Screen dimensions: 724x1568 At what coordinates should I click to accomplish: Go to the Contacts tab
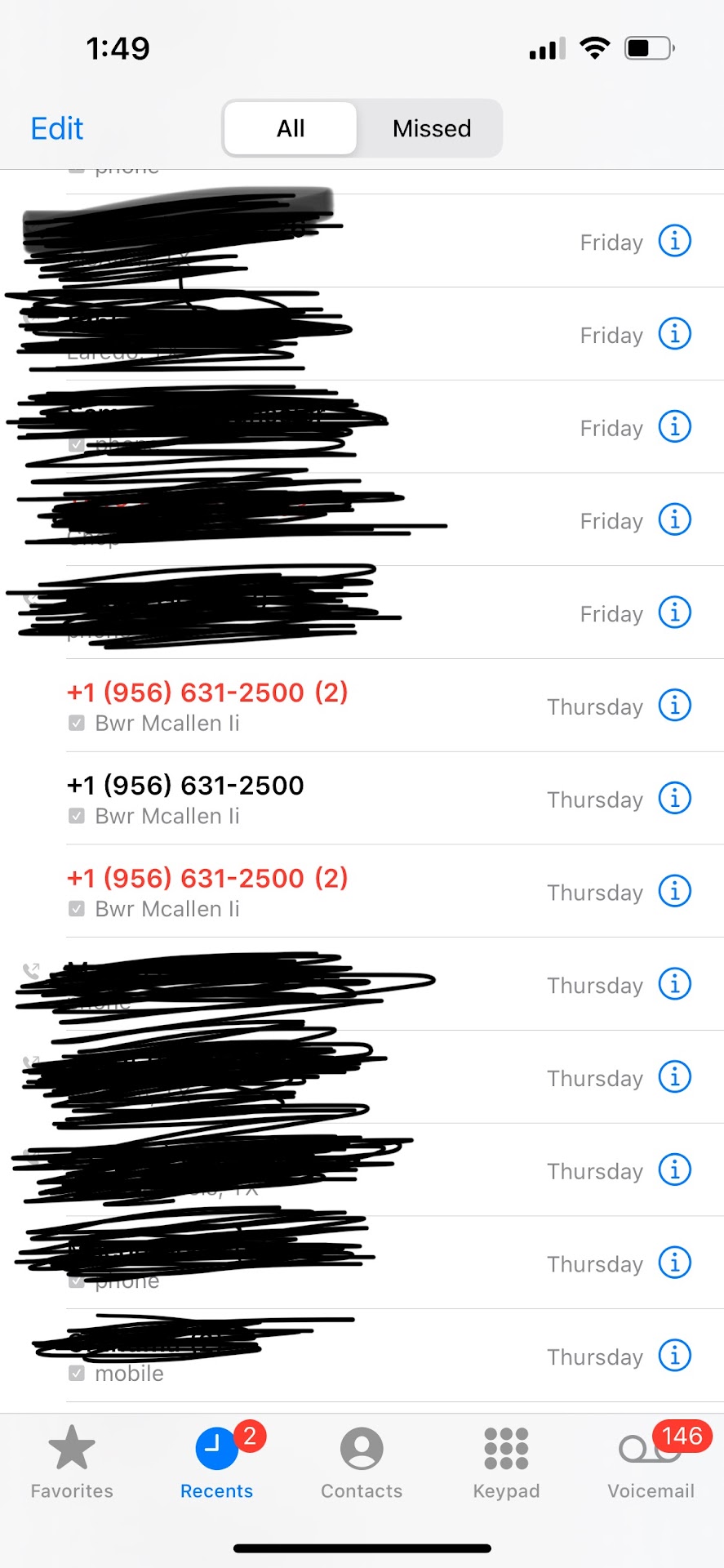362,1462
